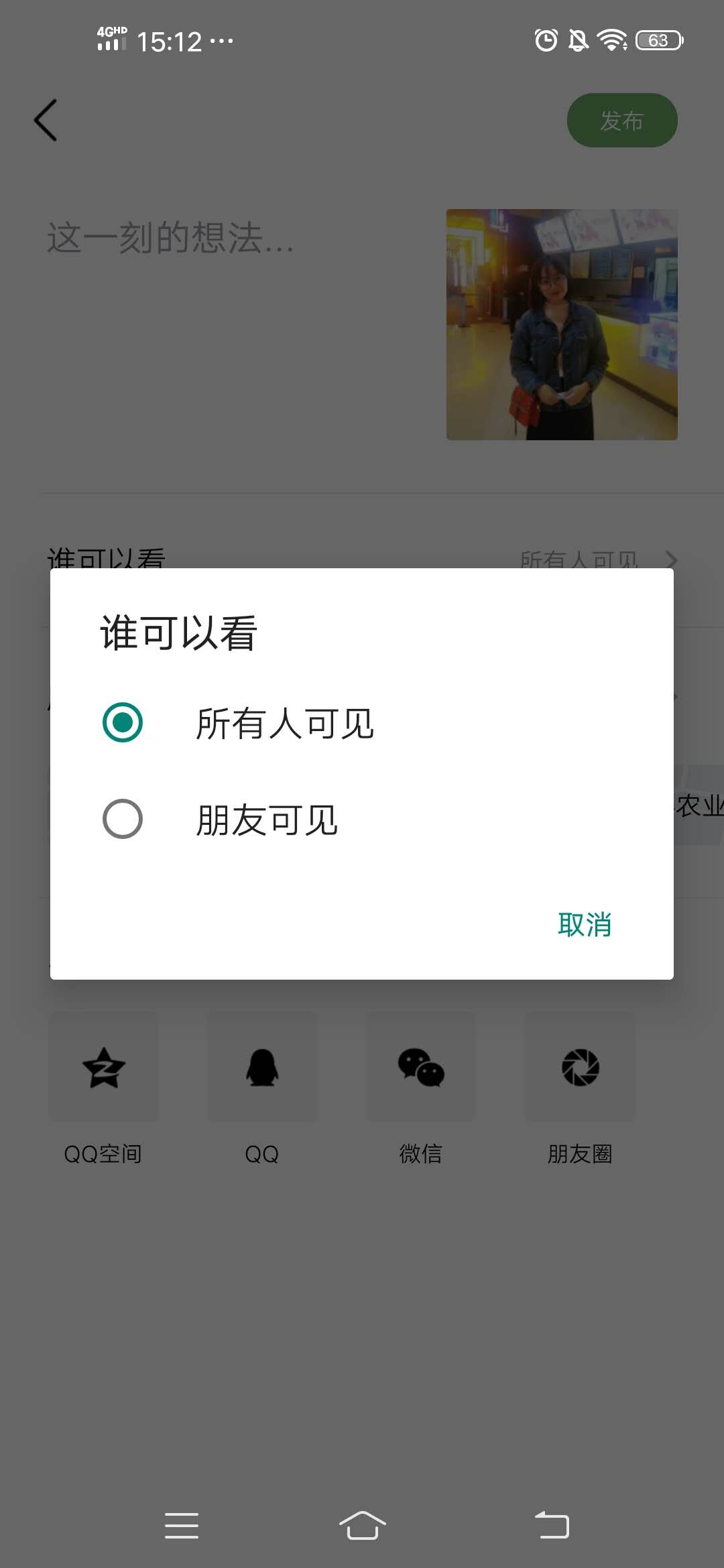Share via the QQ penguin icon
The image size is (724, 1568).
(262, 1065)
